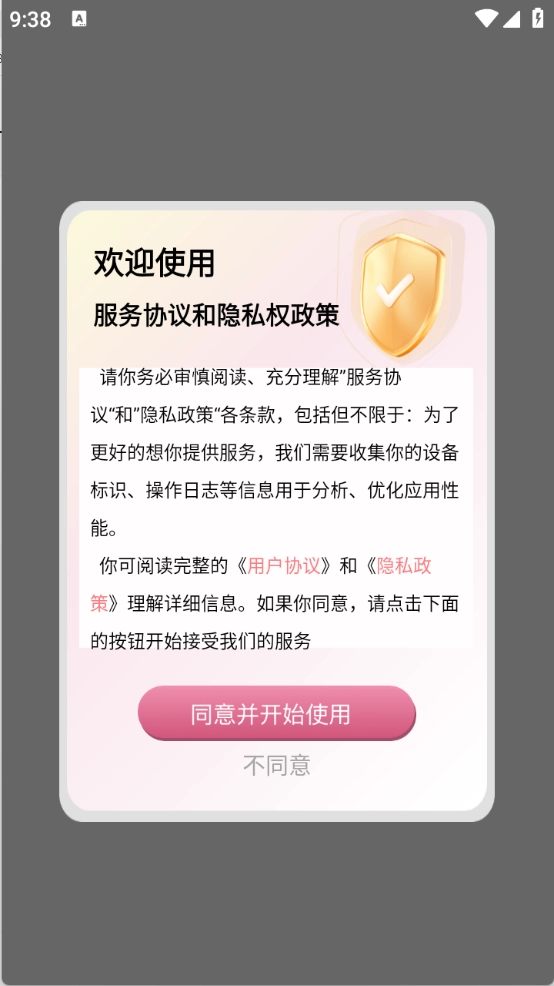The width and height of the screenshot is (554, 986).
Task: Decline by tapping 不同意
Action: pos(277,765)
